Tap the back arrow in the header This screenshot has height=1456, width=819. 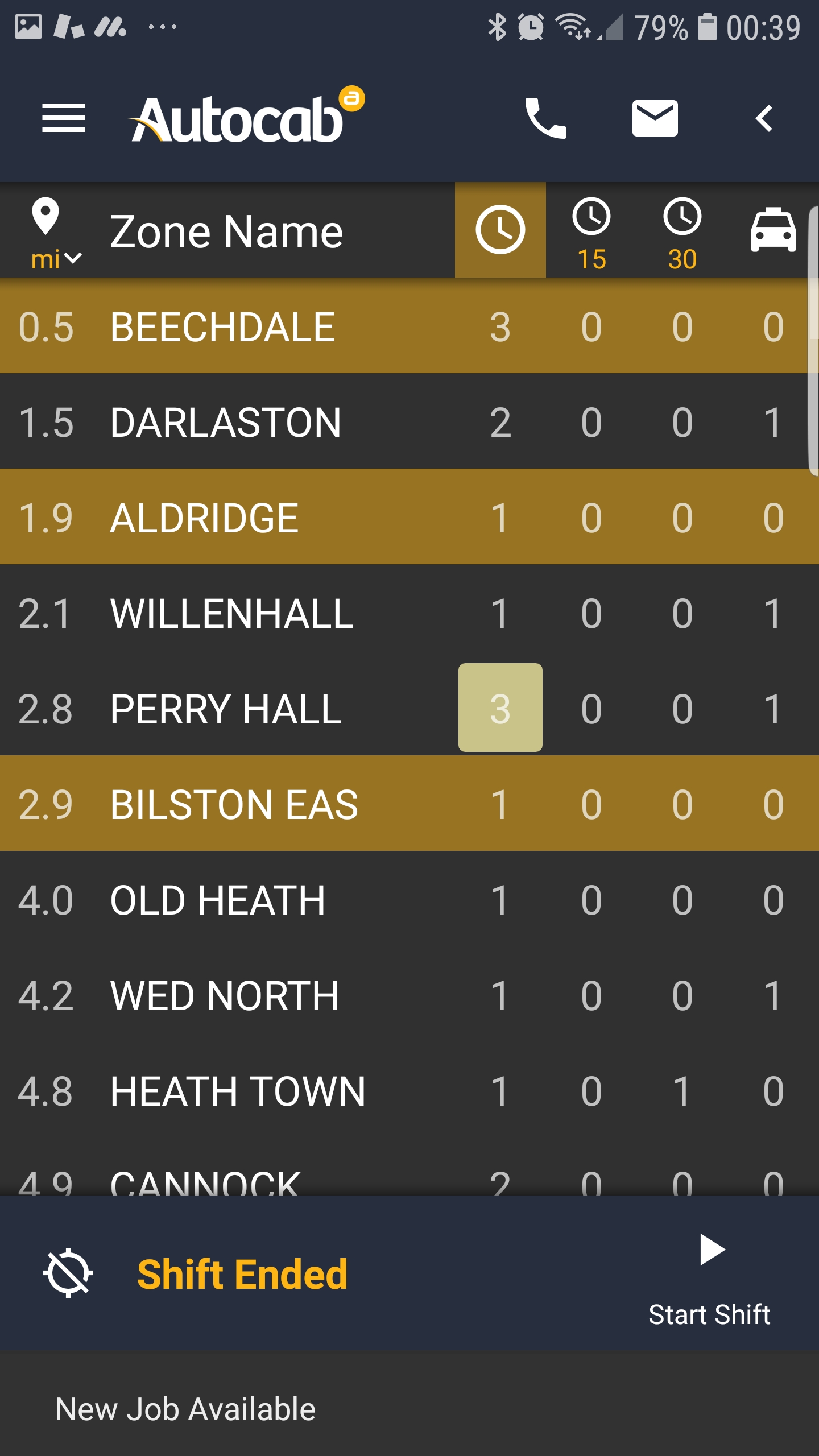[x=764, y=118]
